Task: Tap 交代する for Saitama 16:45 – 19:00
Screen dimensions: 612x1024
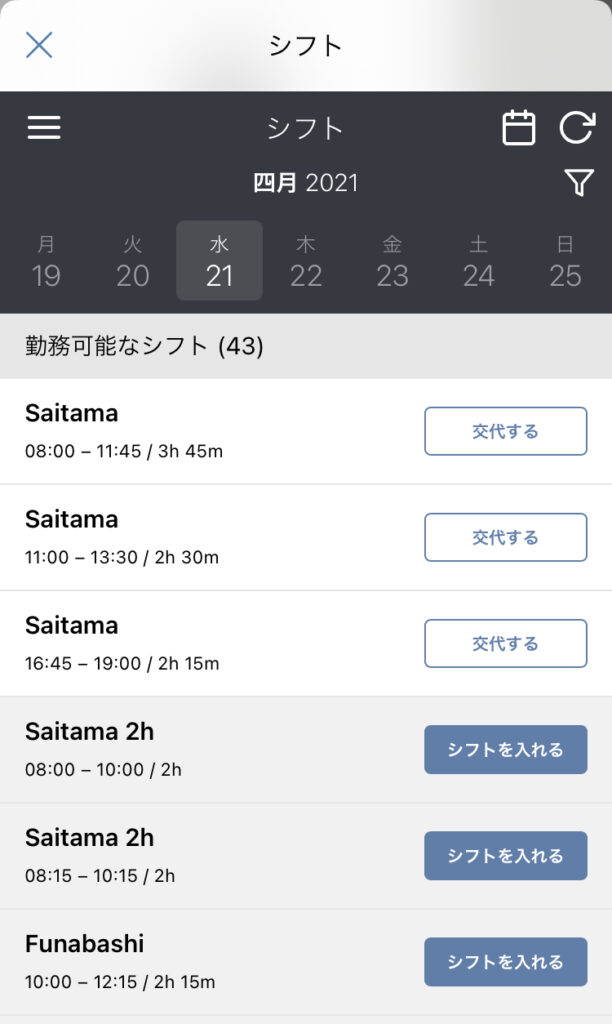Action: tap(505, 643)
